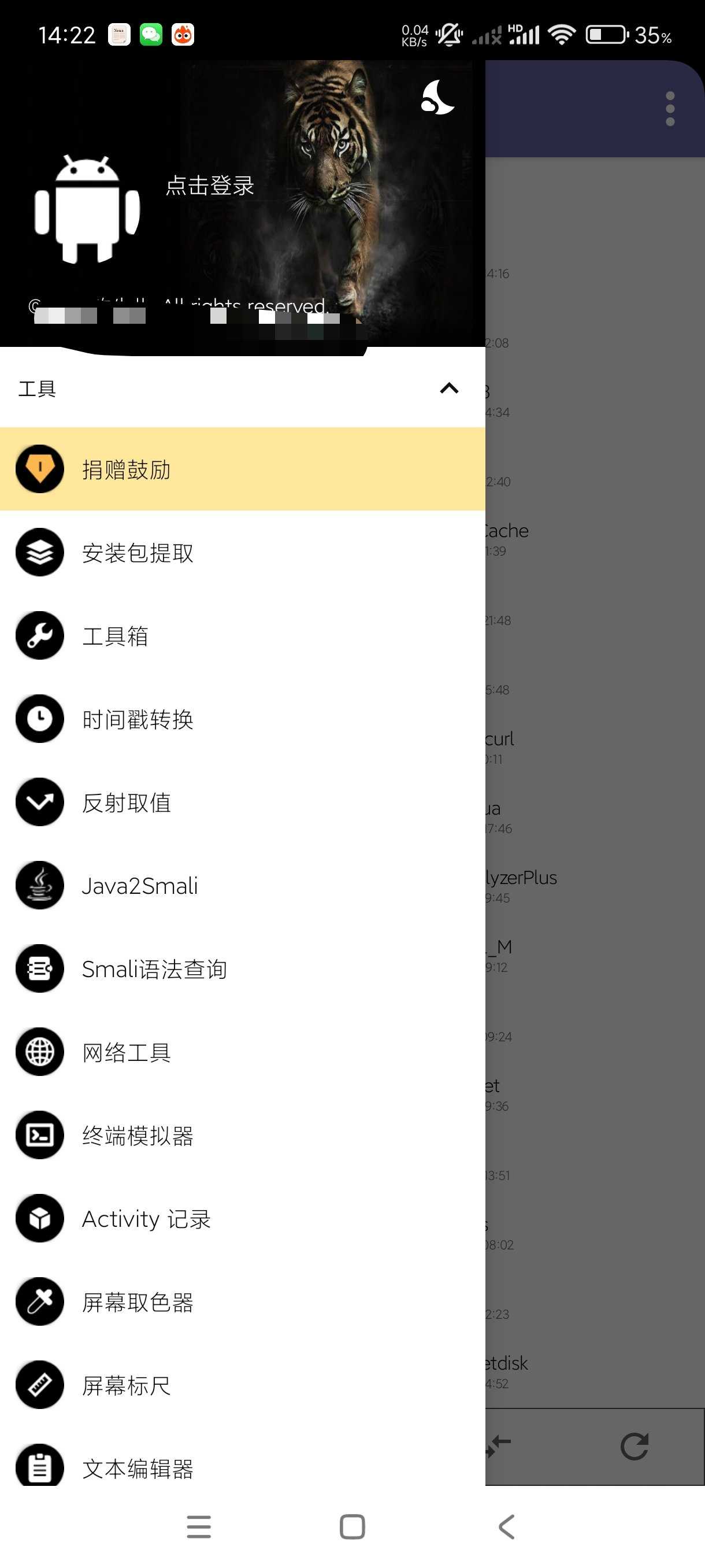Tap the Android avatar icon
Image resolution: width=705 pixels, height=1568 pixels.
pyautogui.click(x=87, y=209)
